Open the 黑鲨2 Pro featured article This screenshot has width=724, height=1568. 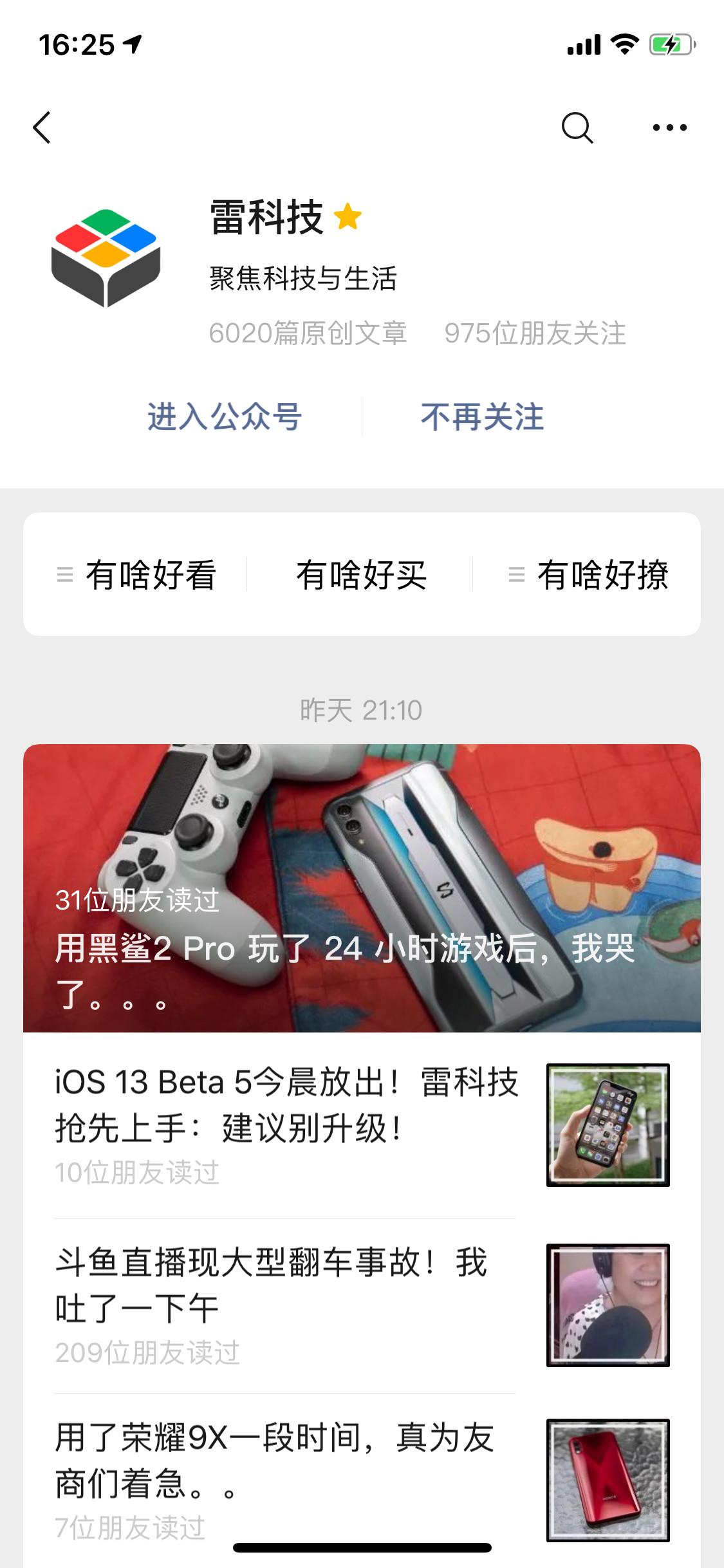click(x=362, y=888)
